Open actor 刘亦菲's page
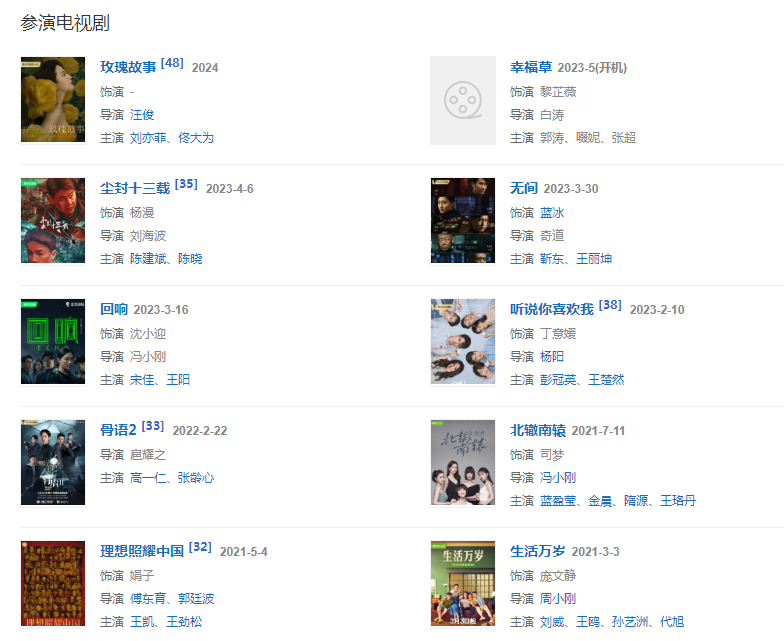 [x=148, y=138]
